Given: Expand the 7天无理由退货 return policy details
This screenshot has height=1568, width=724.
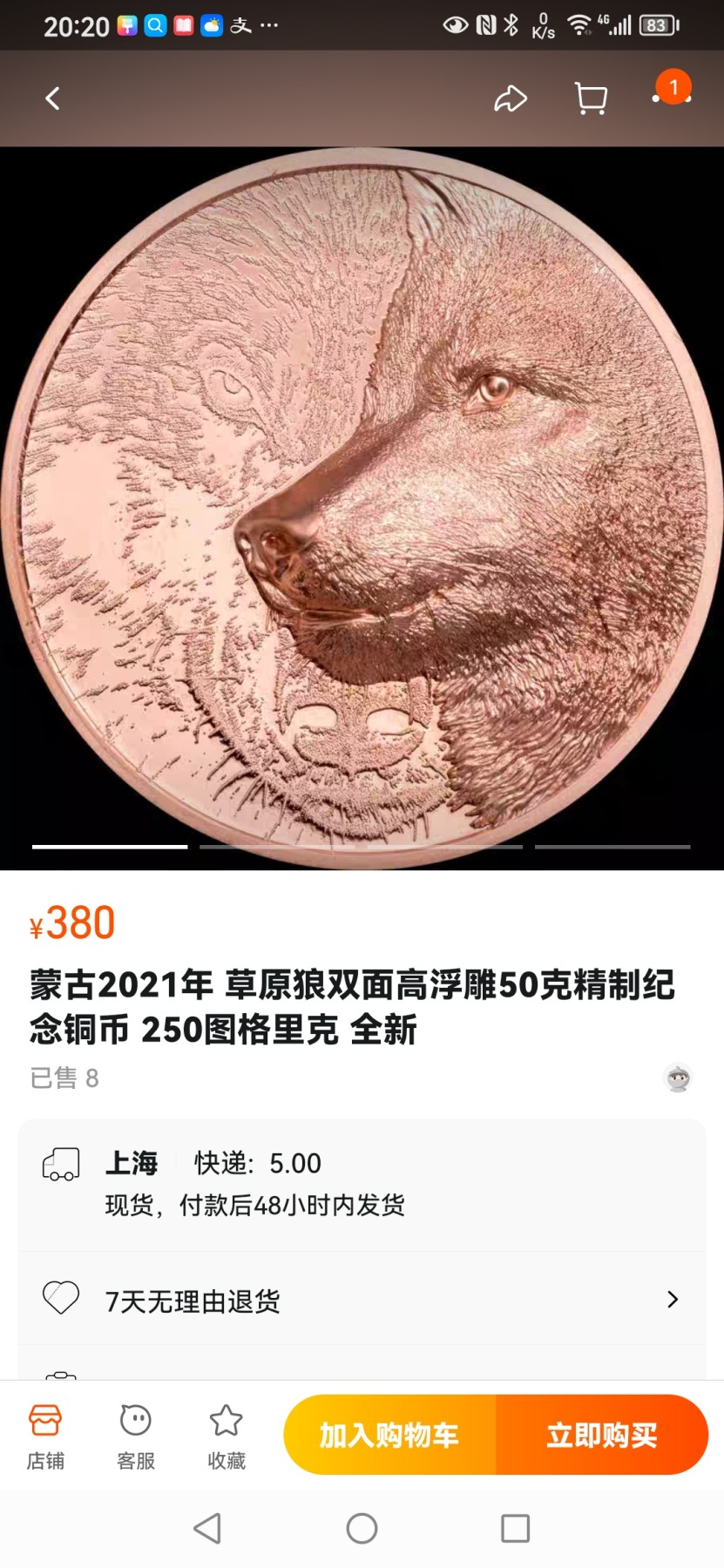Looking at the screenshot, I should click(673, 1298).
